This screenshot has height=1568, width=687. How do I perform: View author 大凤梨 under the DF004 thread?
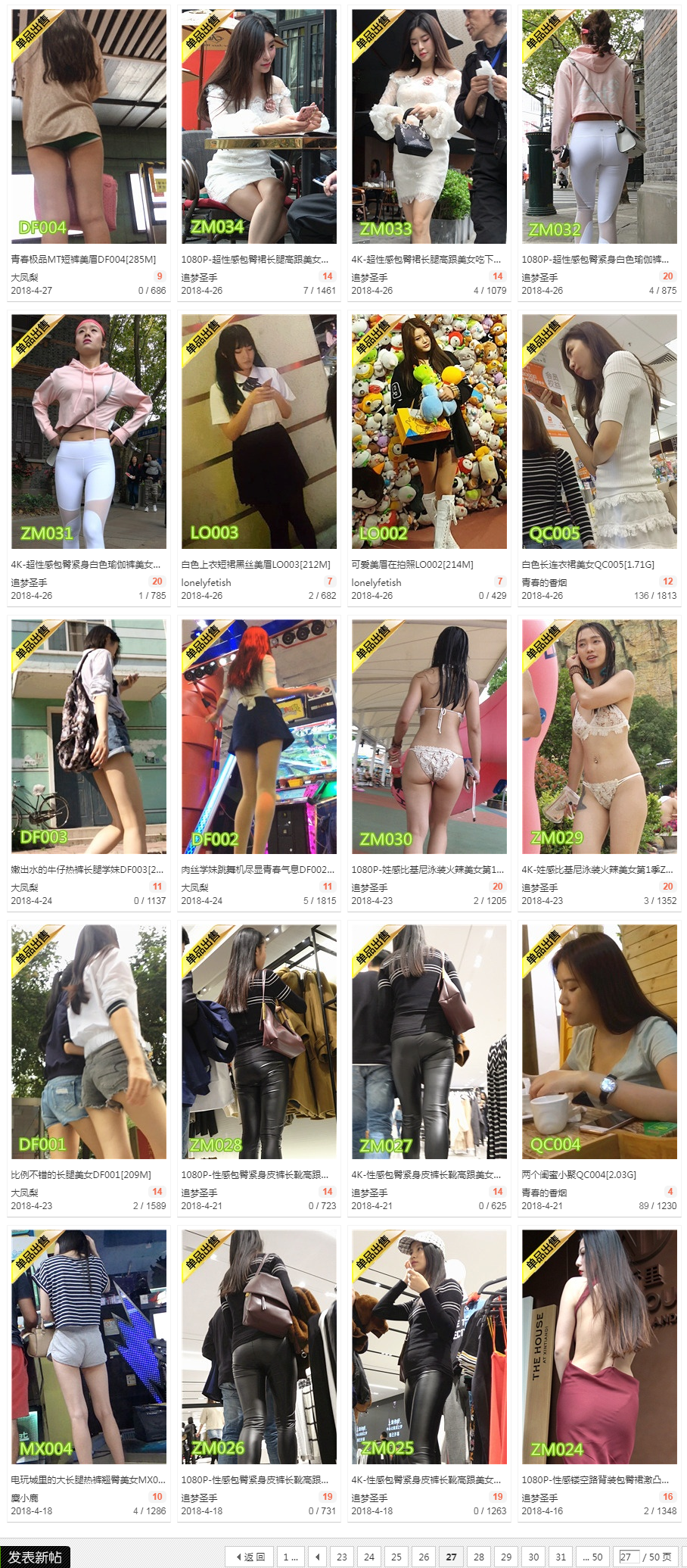pos(24,277)
